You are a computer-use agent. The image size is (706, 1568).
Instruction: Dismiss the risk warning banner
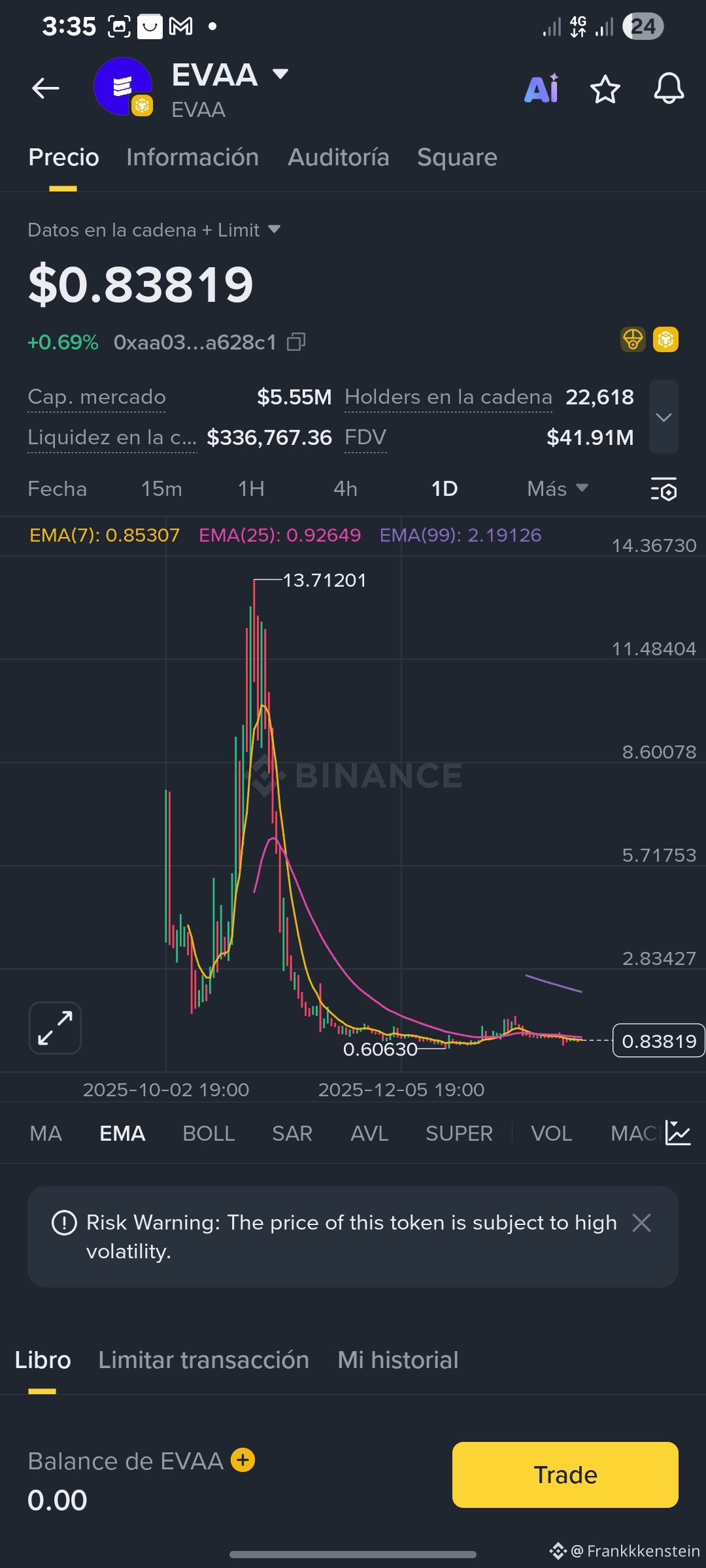641,1223
